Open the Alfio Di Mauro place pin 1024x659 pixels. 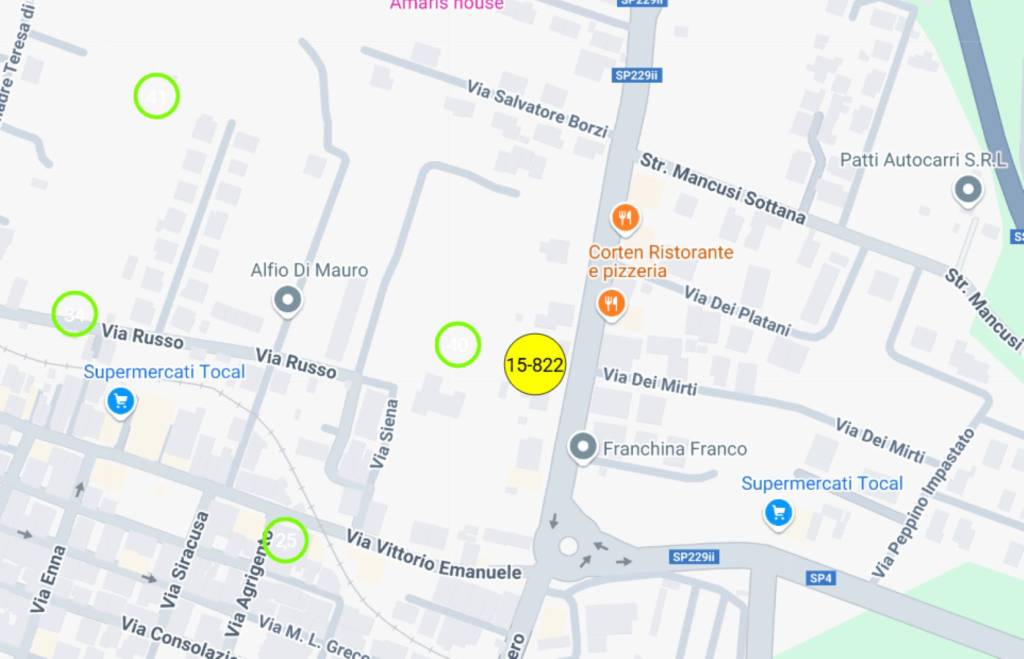tap(289, 298)
